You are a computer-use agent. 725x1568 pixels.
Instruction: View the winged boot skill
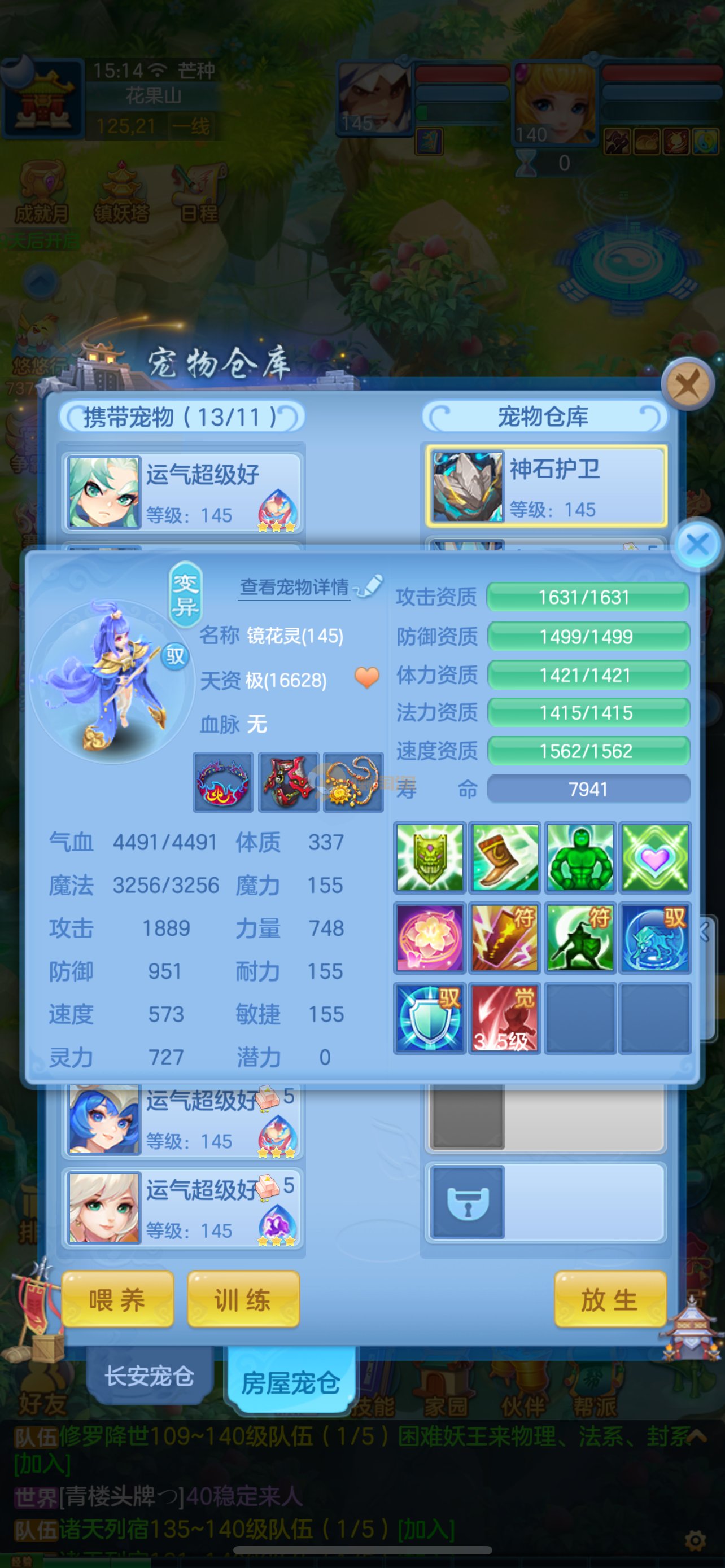click(x=505, y=857)
